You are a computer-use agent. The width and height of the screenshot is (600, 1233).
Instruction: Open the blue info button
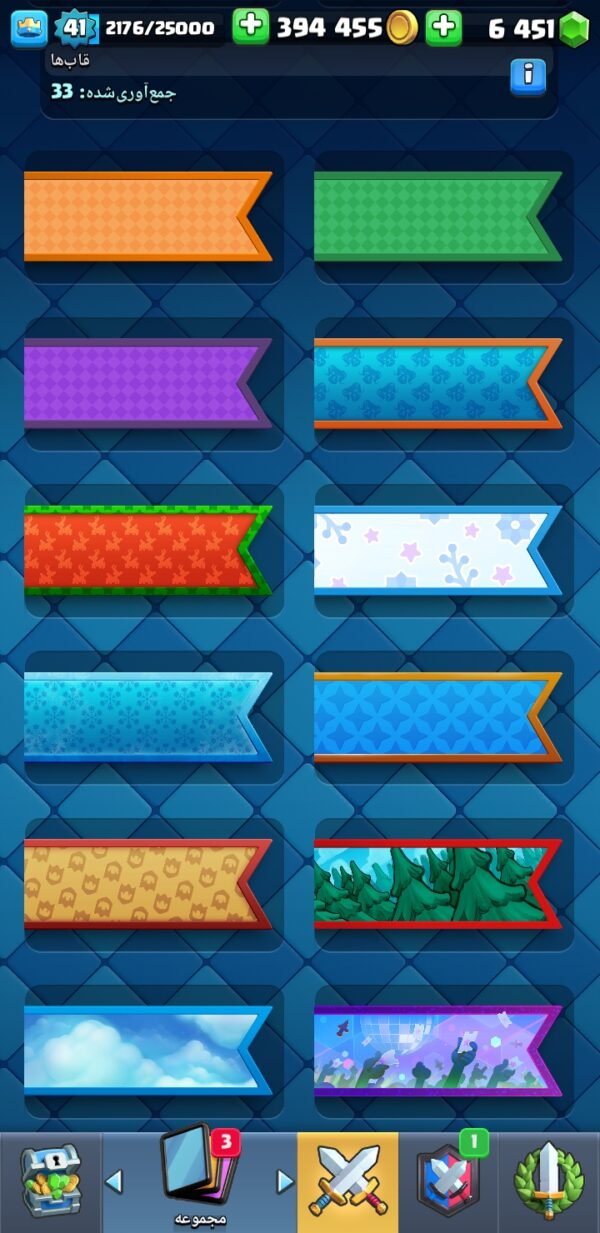(527, 75)
